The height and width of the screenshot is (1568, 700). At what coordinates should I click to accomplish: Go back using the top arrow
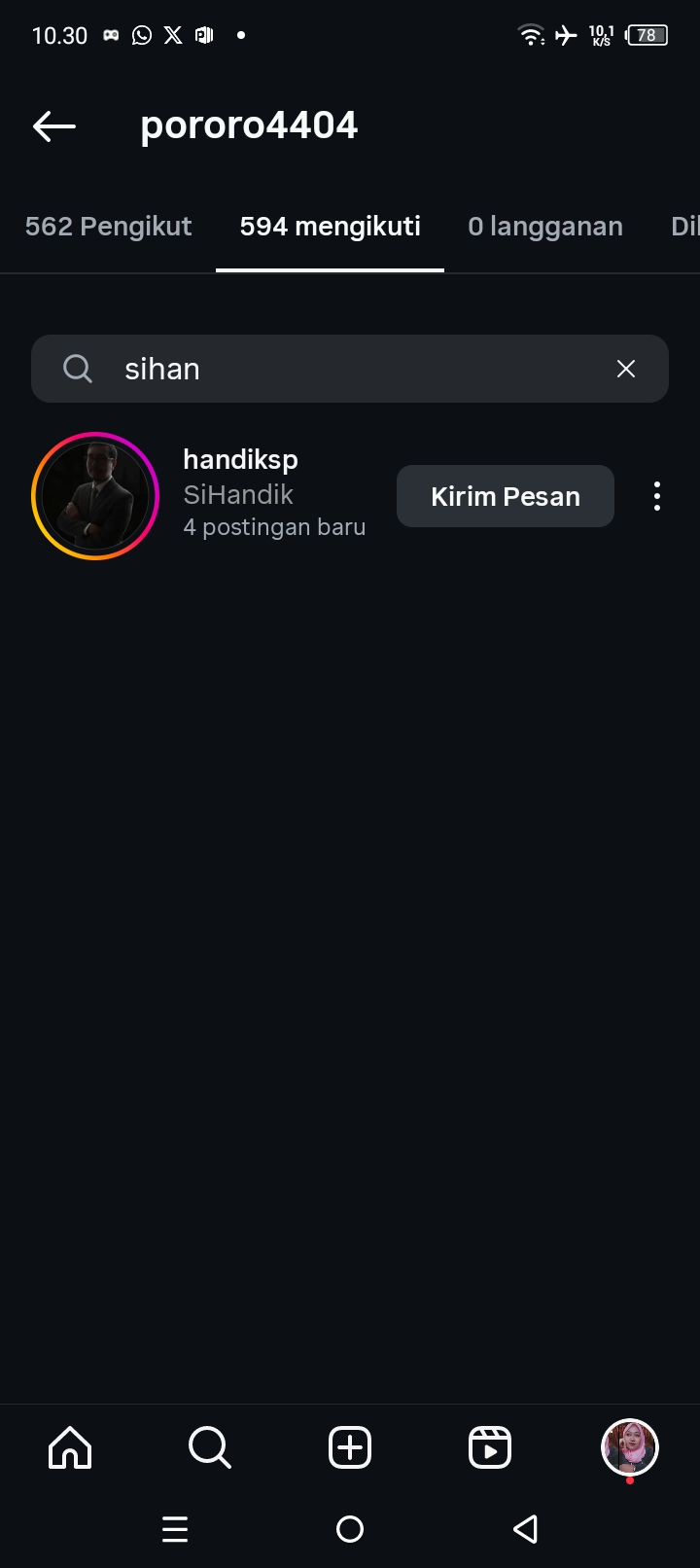click(x=54, y=125)
